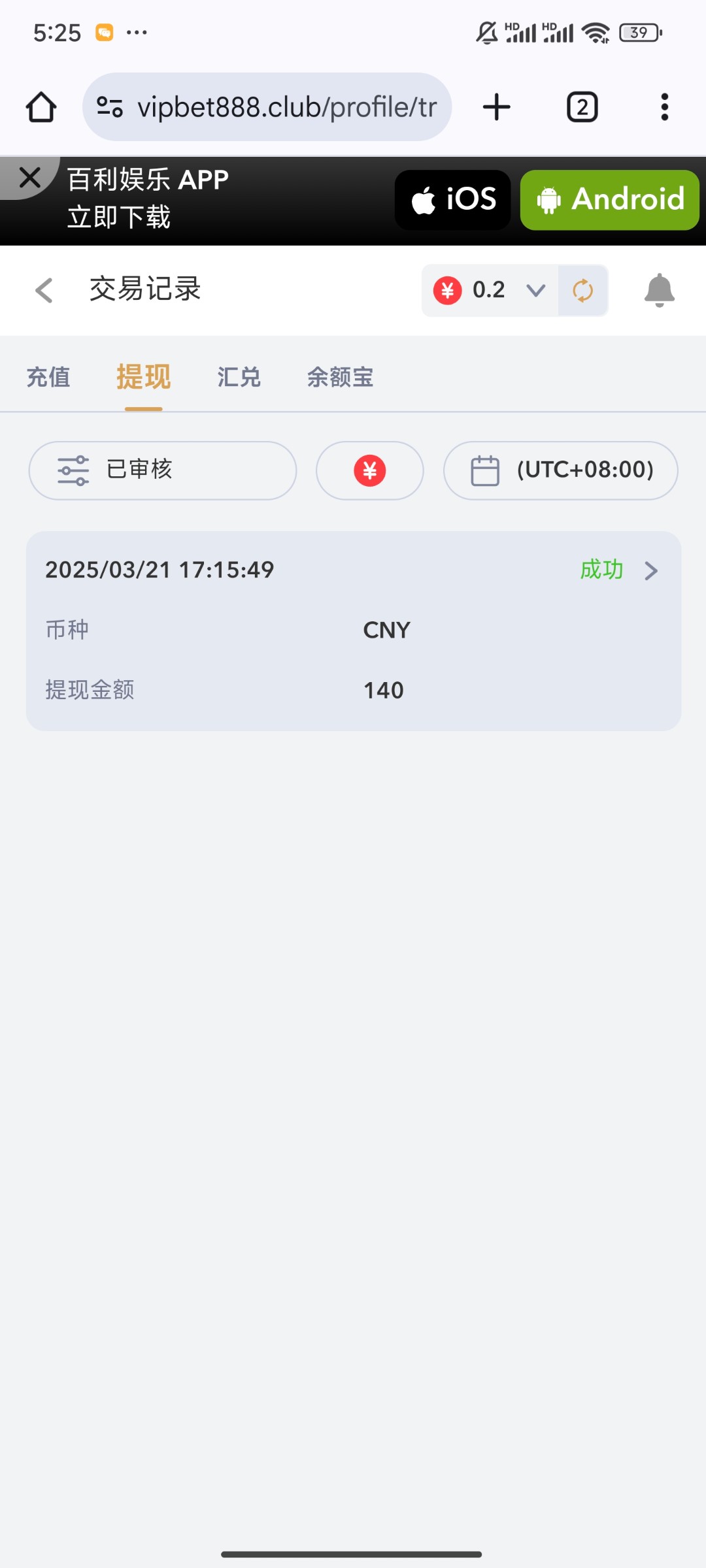706x1568 pixels.
Task: Tap the vipbet888.club address bar
Action: (x=267, y=107)
